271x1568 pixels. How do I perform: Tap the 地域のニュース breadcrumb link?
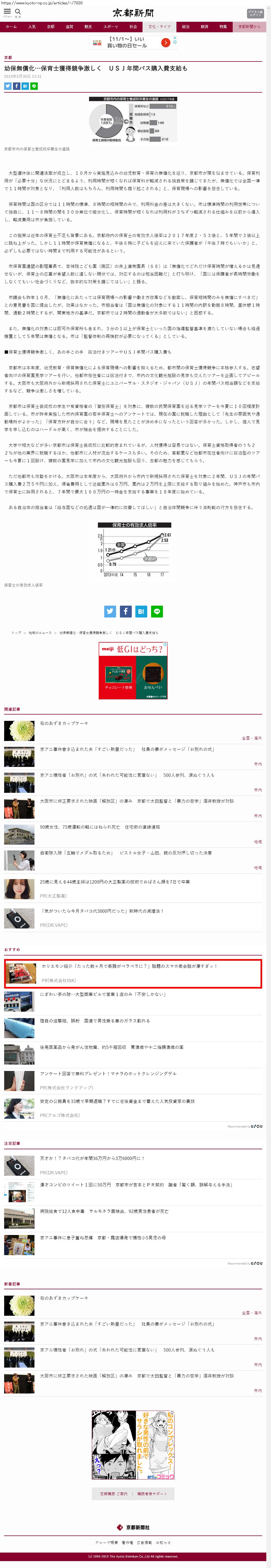coord(40,632)
